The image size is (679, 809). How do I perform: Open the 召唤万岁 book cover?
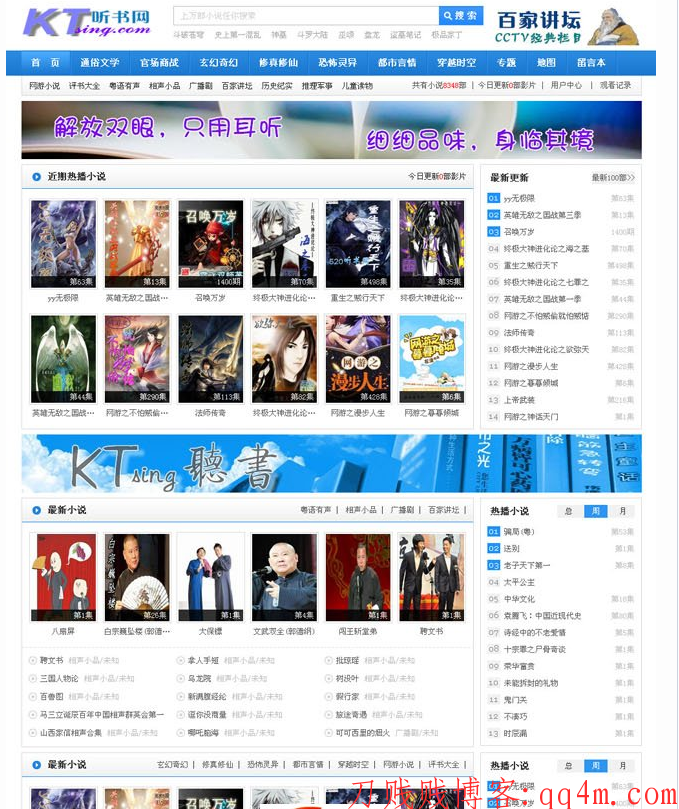tap(210, 244)
